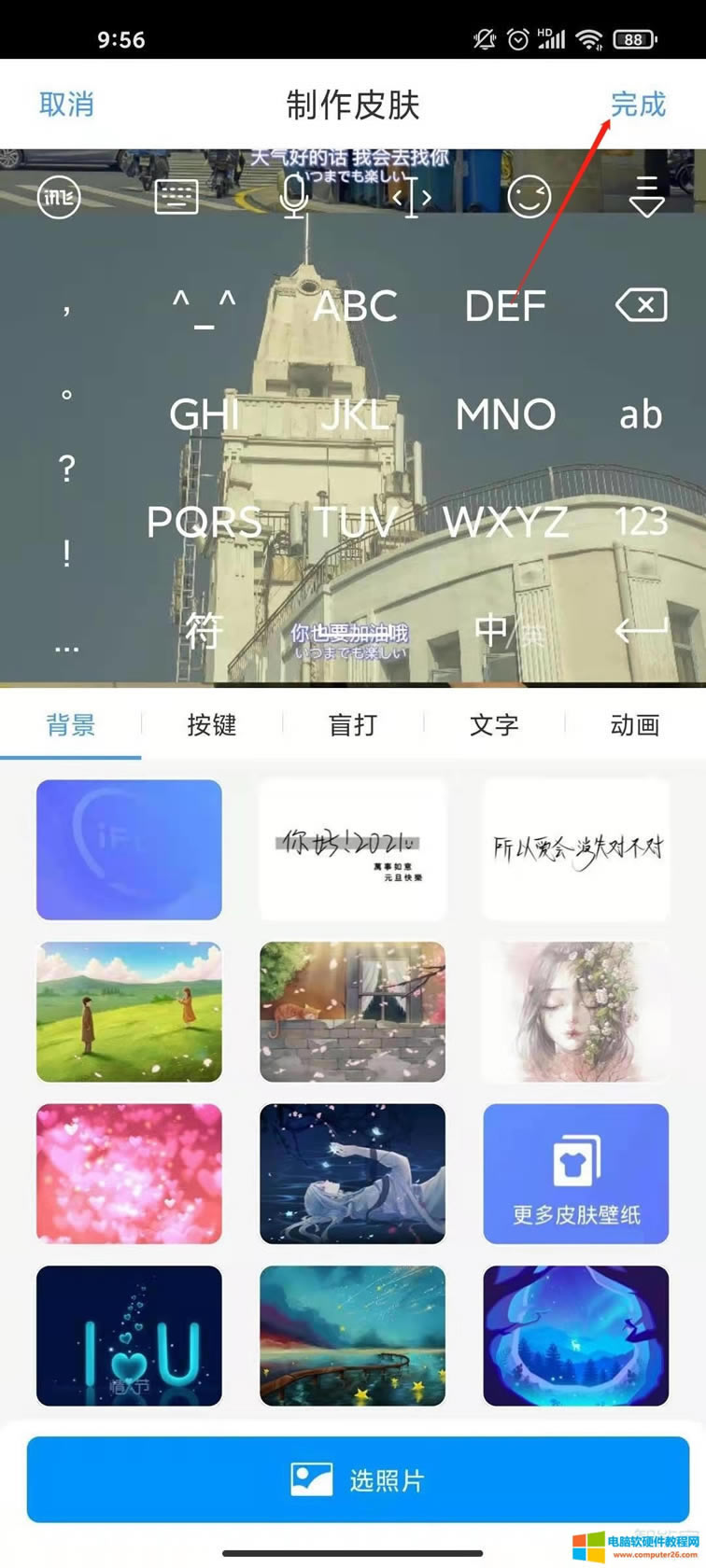Open the iFlytek logo menu on keyboard toolbar
The image size is (706, 1568).
coord(59,197)
